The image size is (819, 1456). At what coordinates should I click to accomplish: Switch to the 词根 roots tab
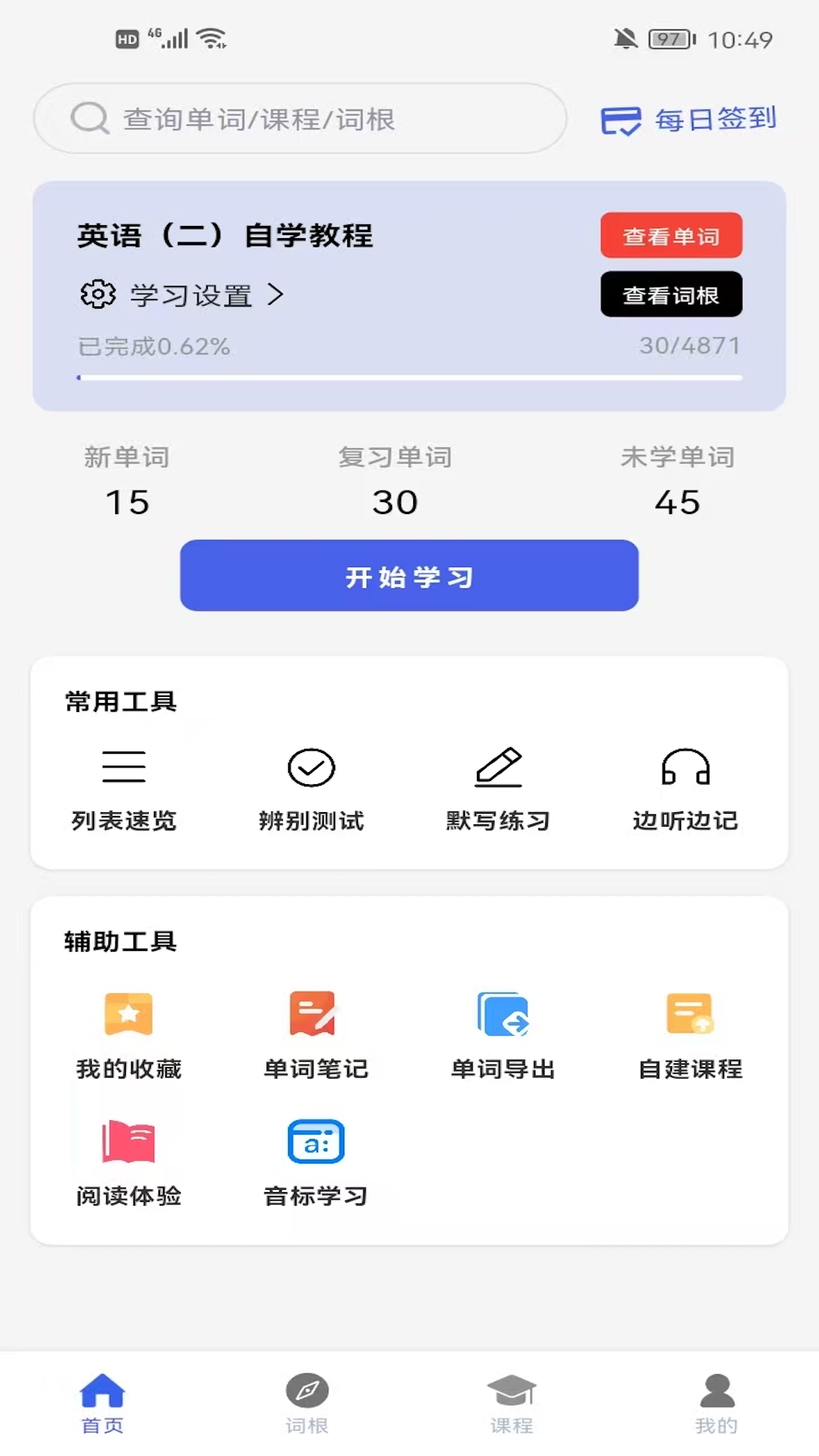point(308,1404)
